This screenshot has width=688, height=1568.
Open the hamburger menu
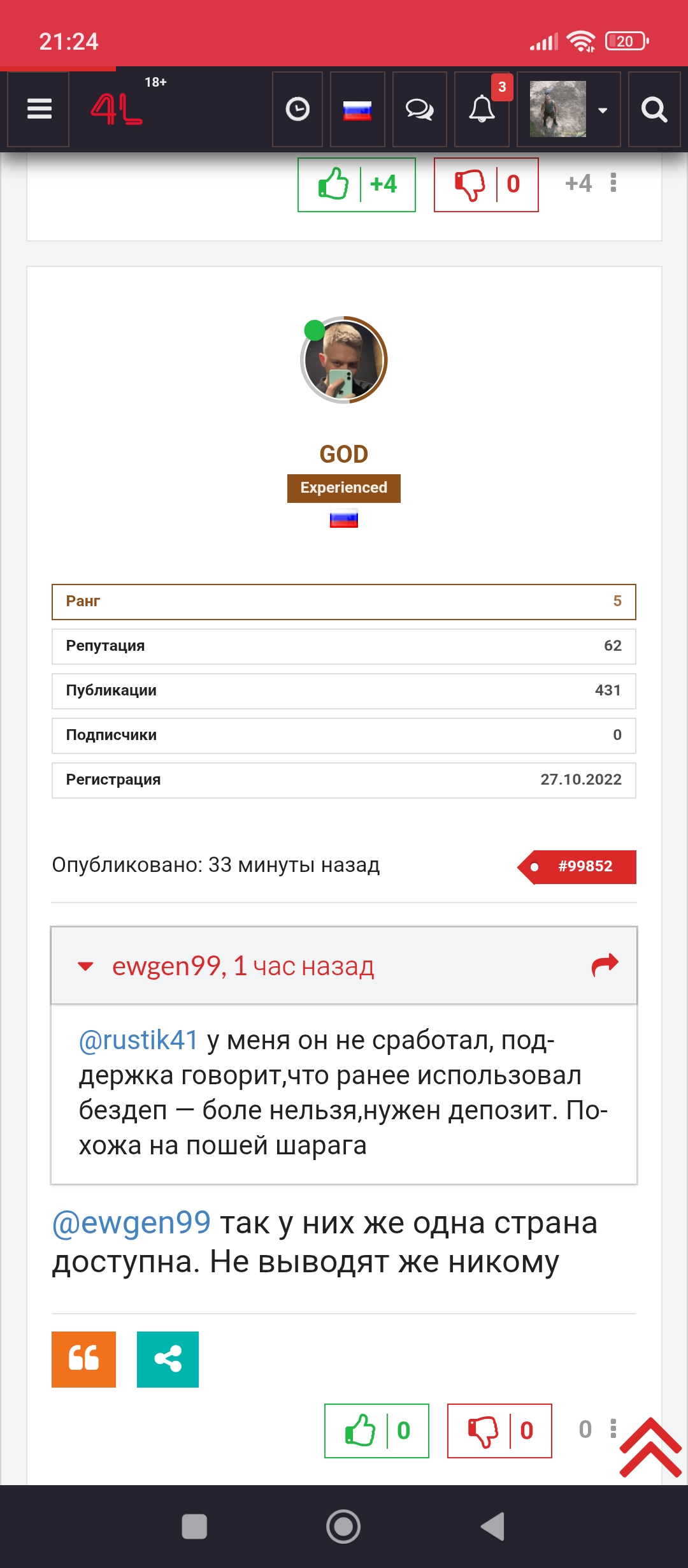38,110
